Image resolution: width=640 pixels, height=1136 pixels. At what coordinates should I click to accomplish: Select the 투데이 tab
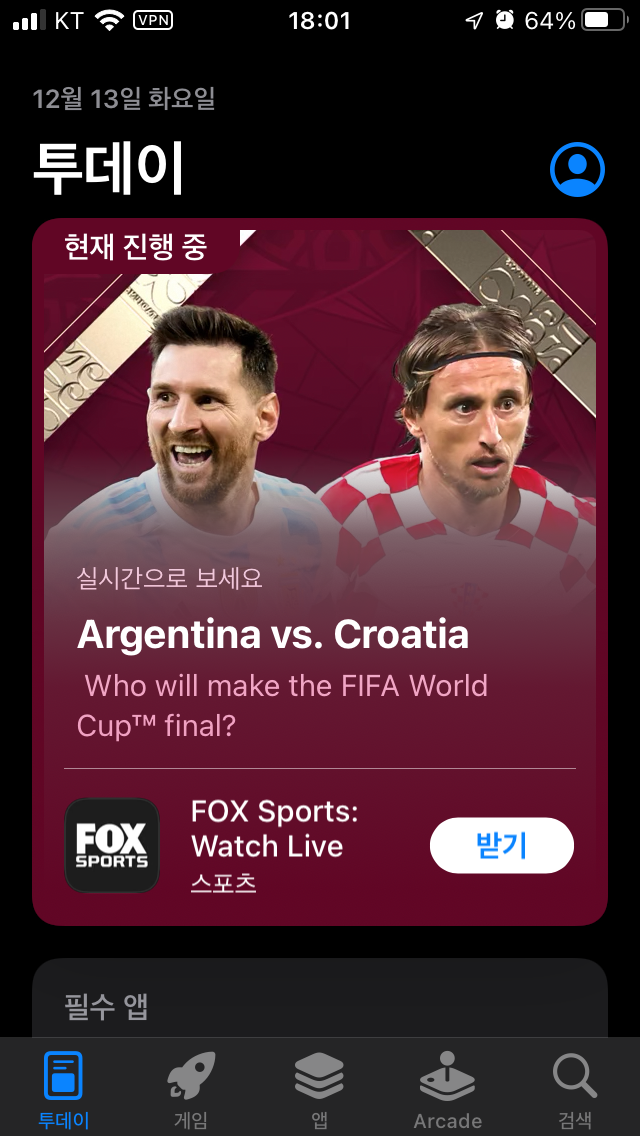tap(63, 1090)
